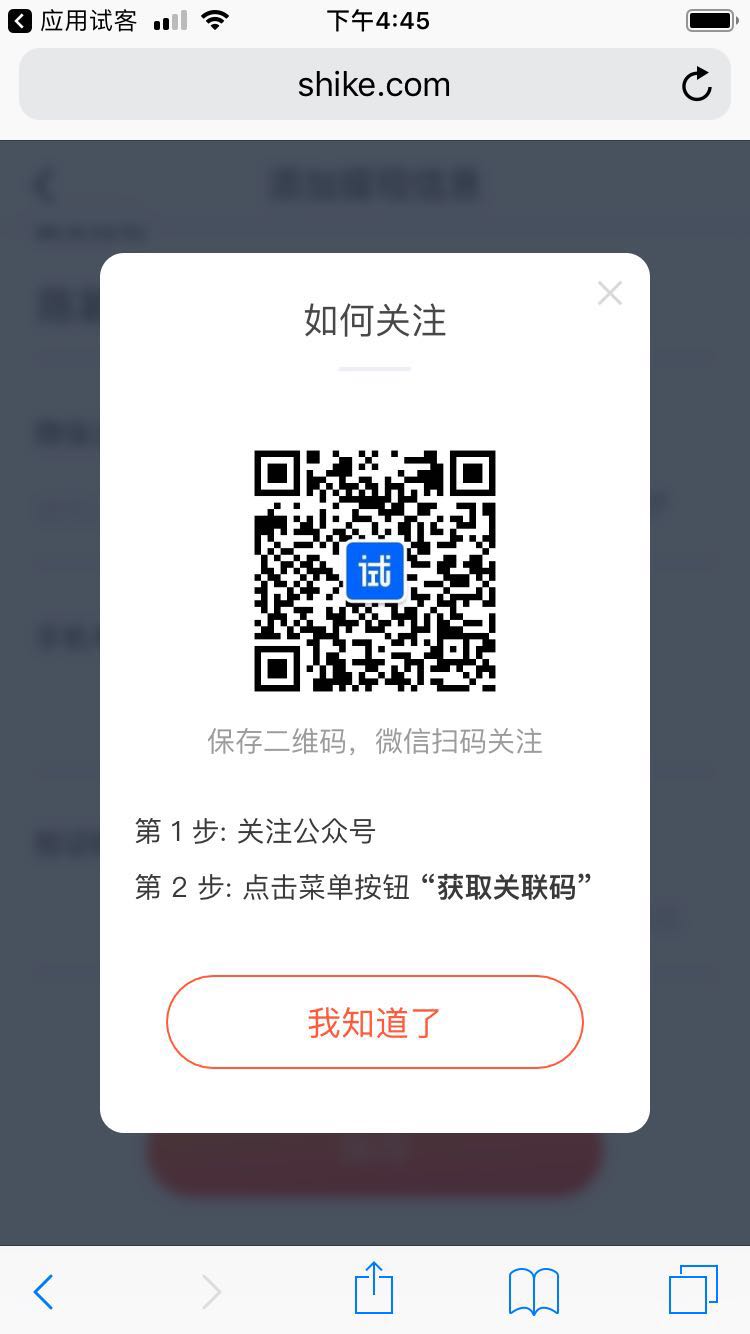The width and height of the screenshot is (750, 1334).
Task: Reload the shike.com page
Action: coord(696,85)
